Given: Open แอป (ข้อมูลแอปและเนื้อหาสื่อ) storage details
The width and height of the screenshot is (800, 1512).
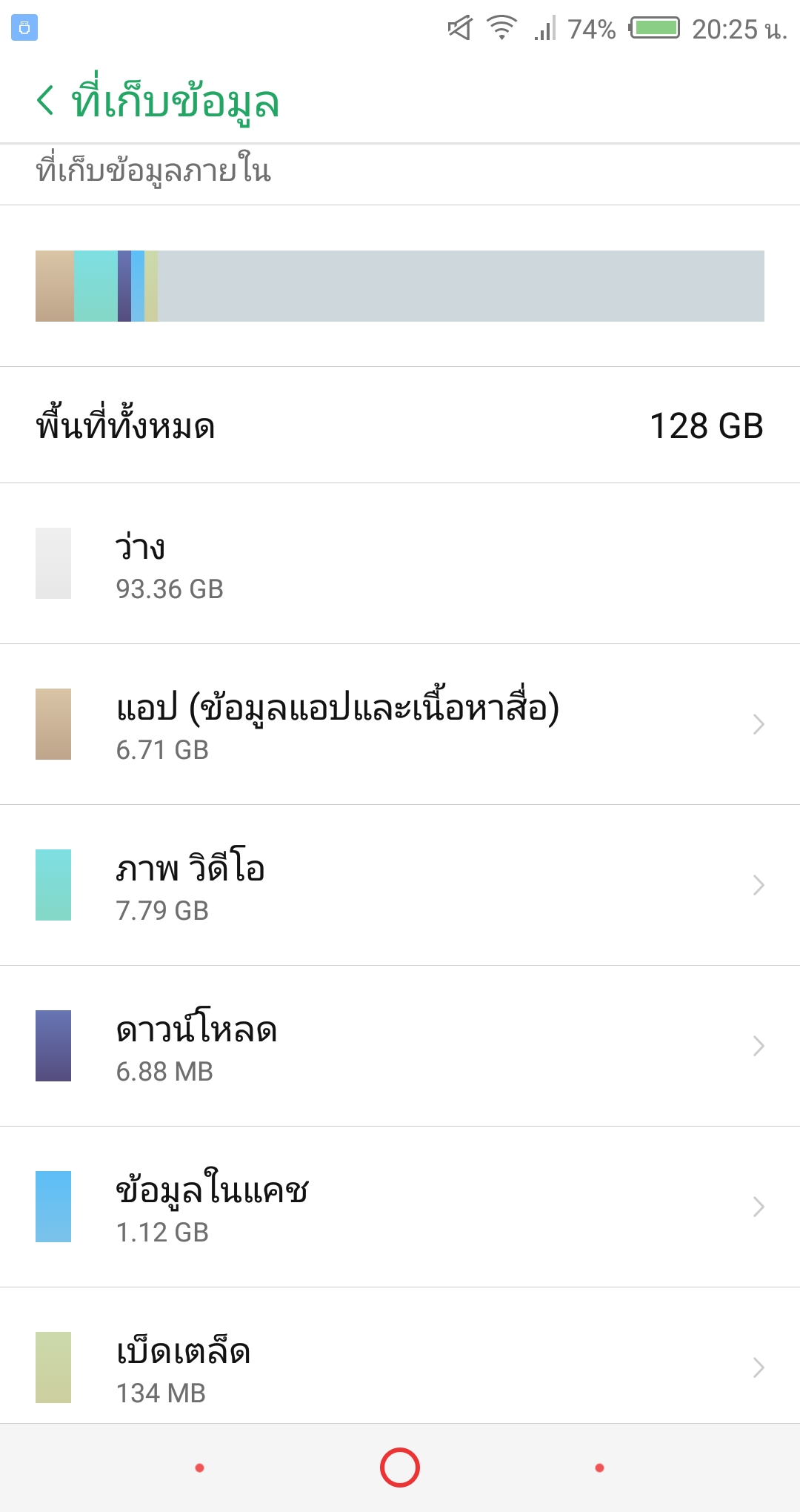Looking at the screenshot, I should coord(400,724).
